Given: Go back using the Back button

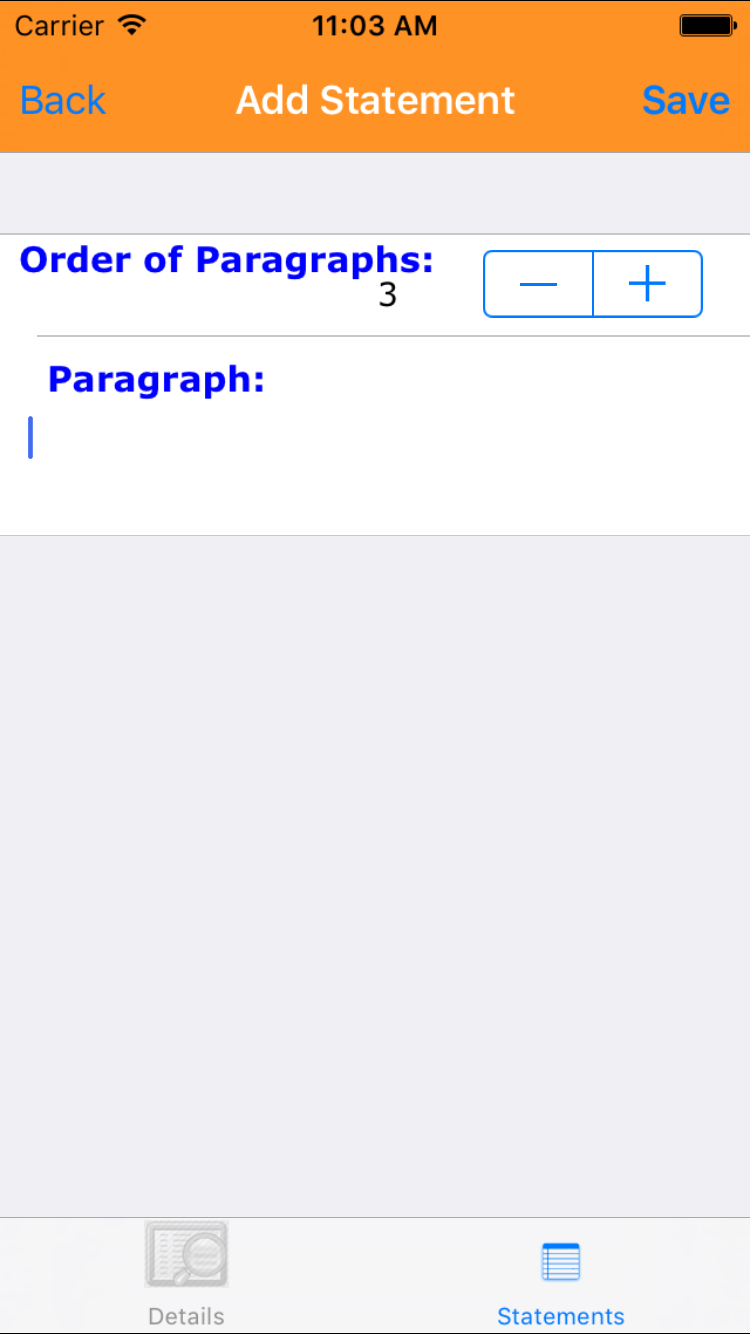Looking at the screenshot, I should click(63, 101).
